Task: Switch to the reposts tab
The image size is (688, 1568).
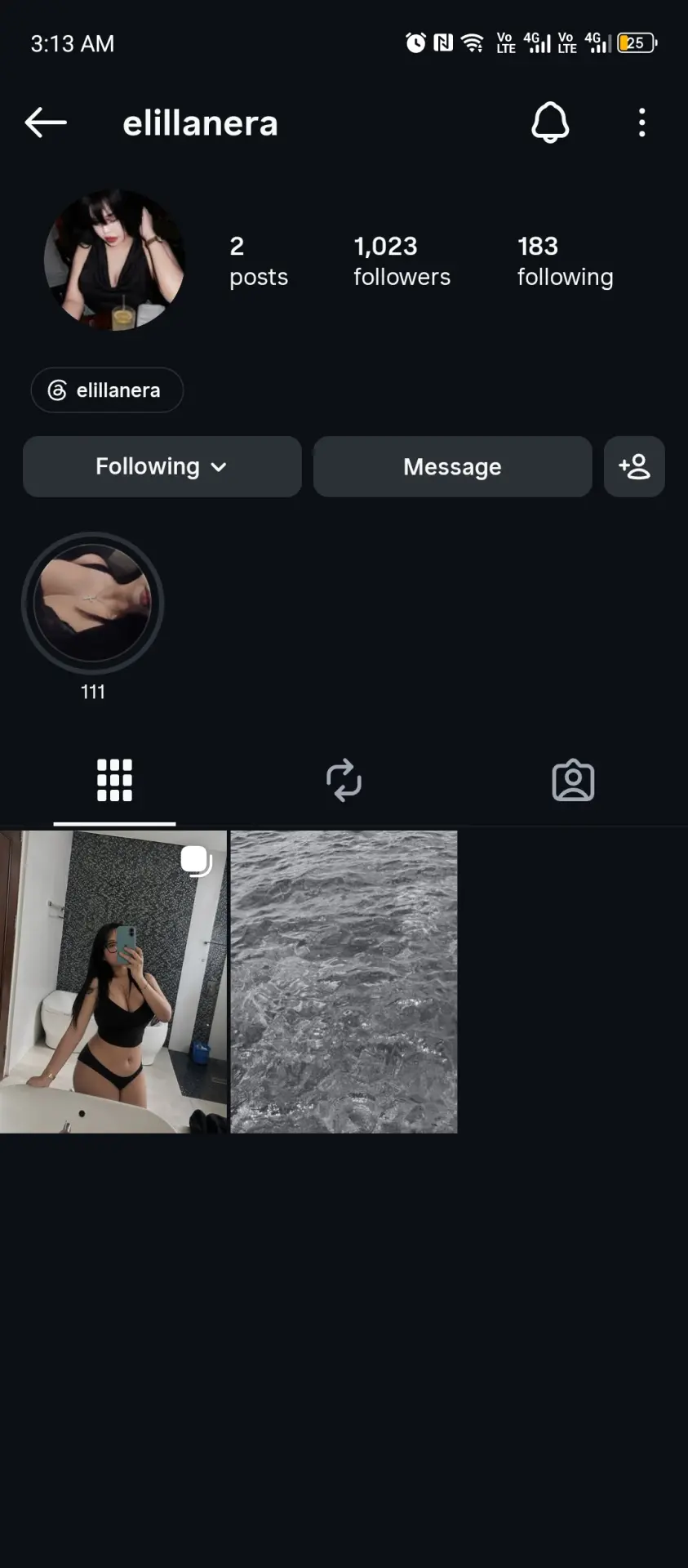Action: 344,781
